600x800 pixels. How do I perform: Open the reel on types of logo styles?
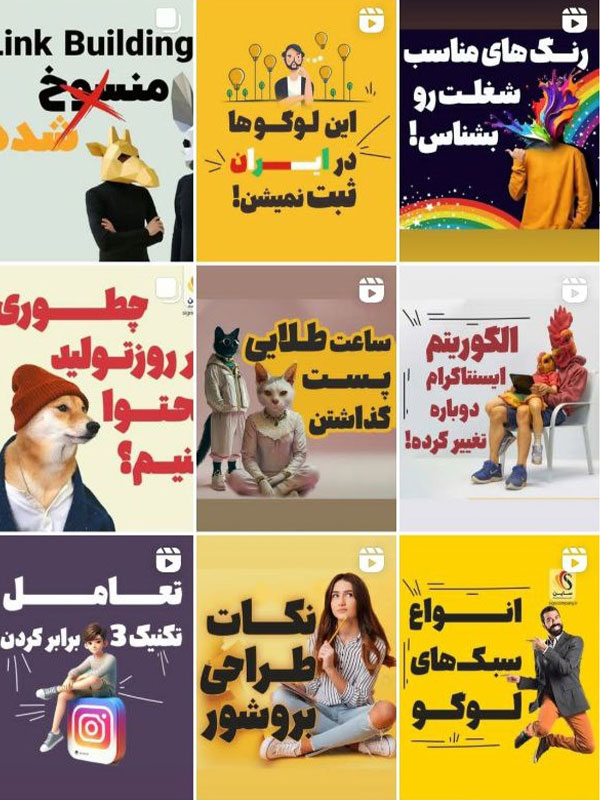click(499, 666)
